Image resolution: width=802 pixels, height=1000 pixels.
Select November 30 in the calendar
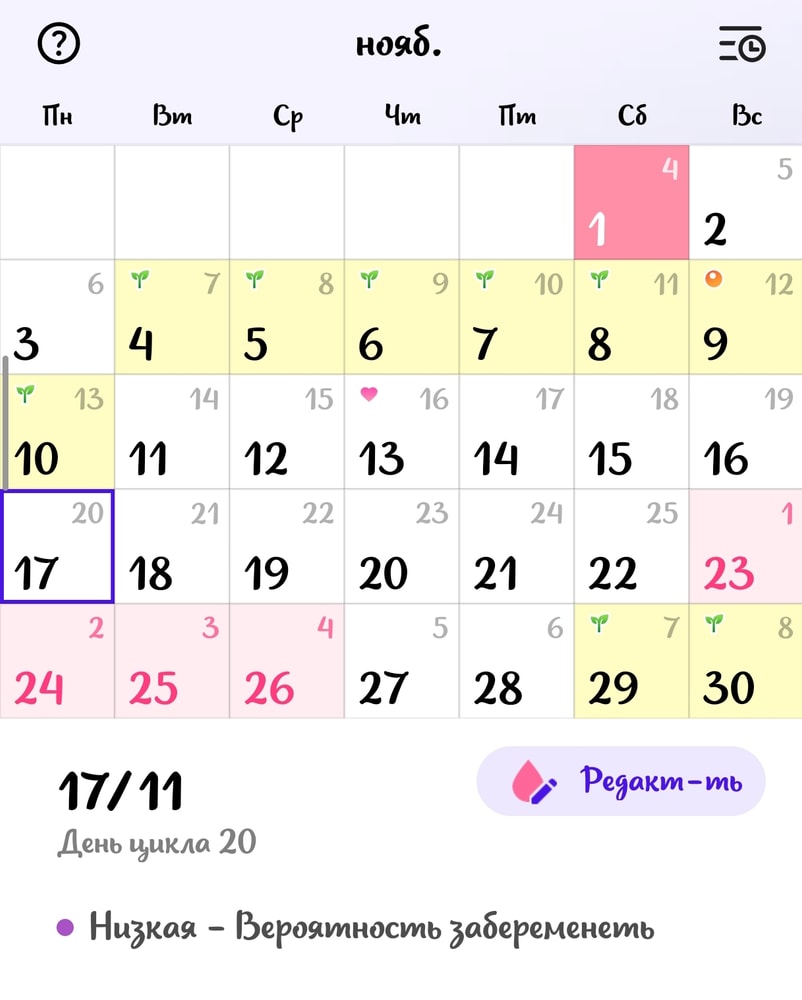tap(745, 661)
